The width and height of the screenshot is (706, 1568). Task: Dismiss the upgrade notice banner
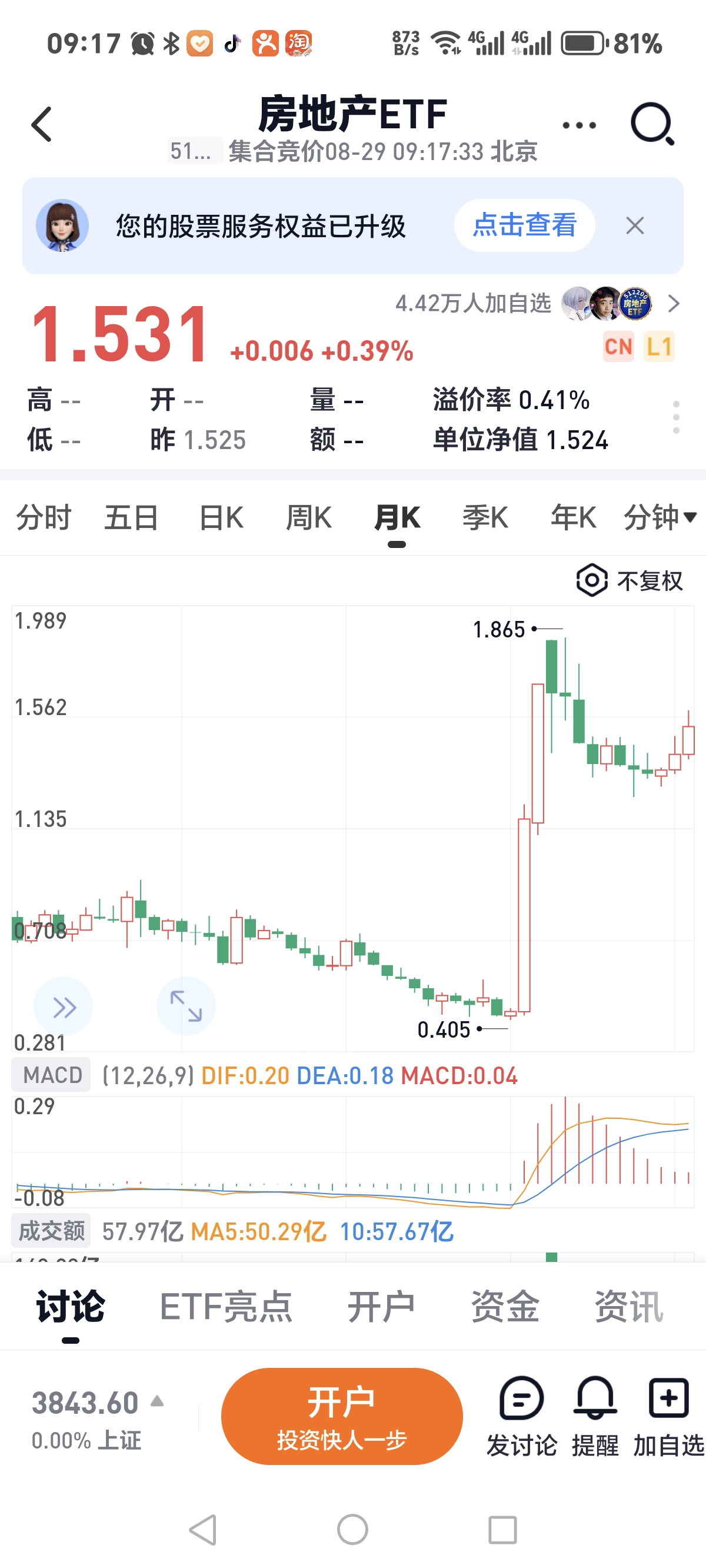(x=635, y=226)
